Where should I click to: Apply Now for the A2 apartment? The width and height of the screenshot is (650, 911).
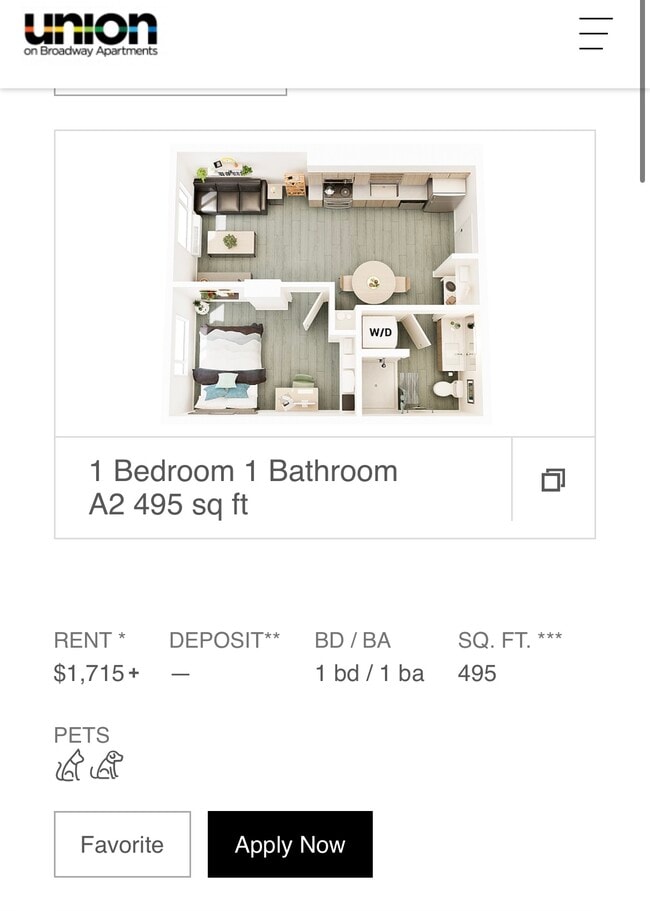290,844
